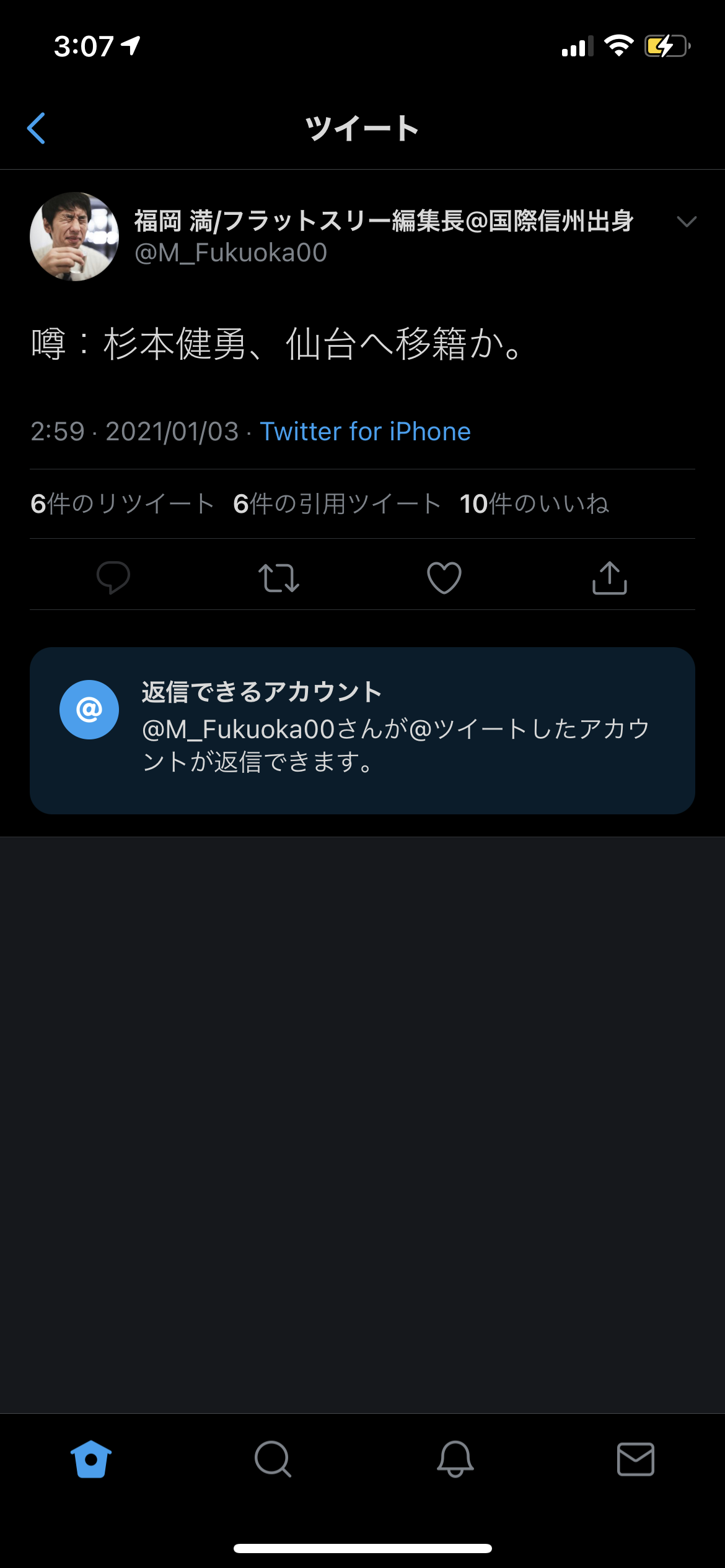Open the Twitter for iPhone source link
Image resolution: width=725 pixels, height=1568 pixels.
pos(365,432)
